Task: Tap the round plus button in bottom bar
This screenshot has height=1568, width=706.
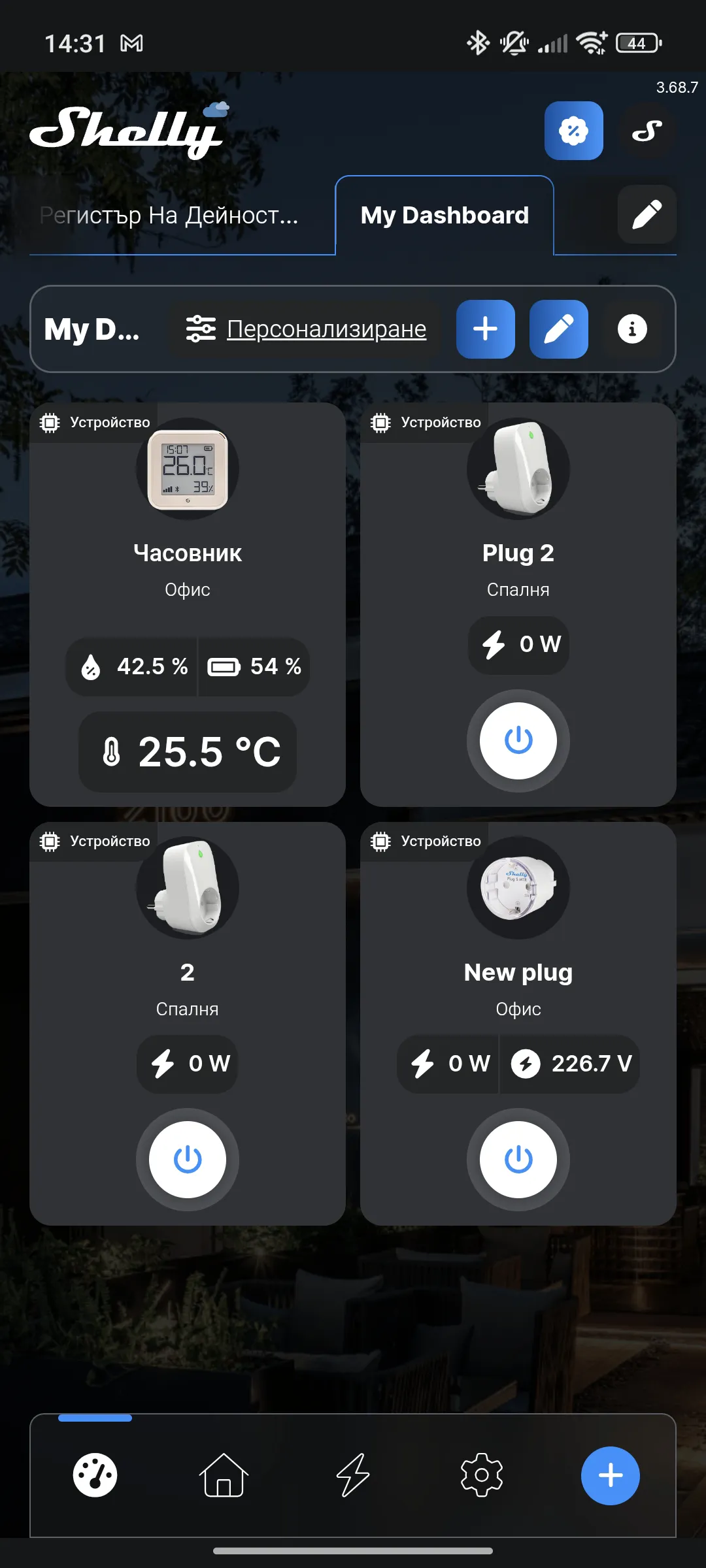Action: (611, 1475)
